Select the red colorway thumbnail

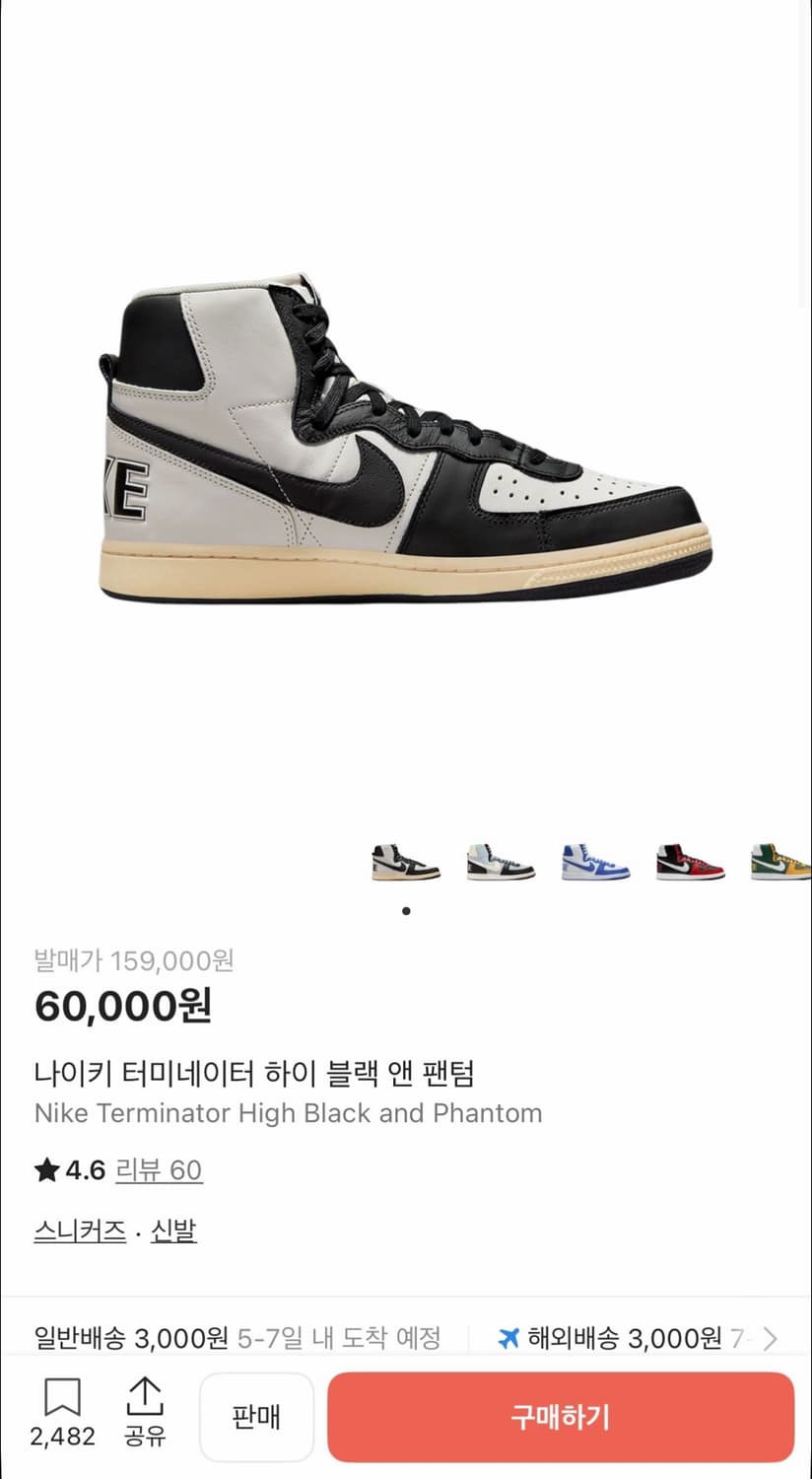(x=689, y=863)
